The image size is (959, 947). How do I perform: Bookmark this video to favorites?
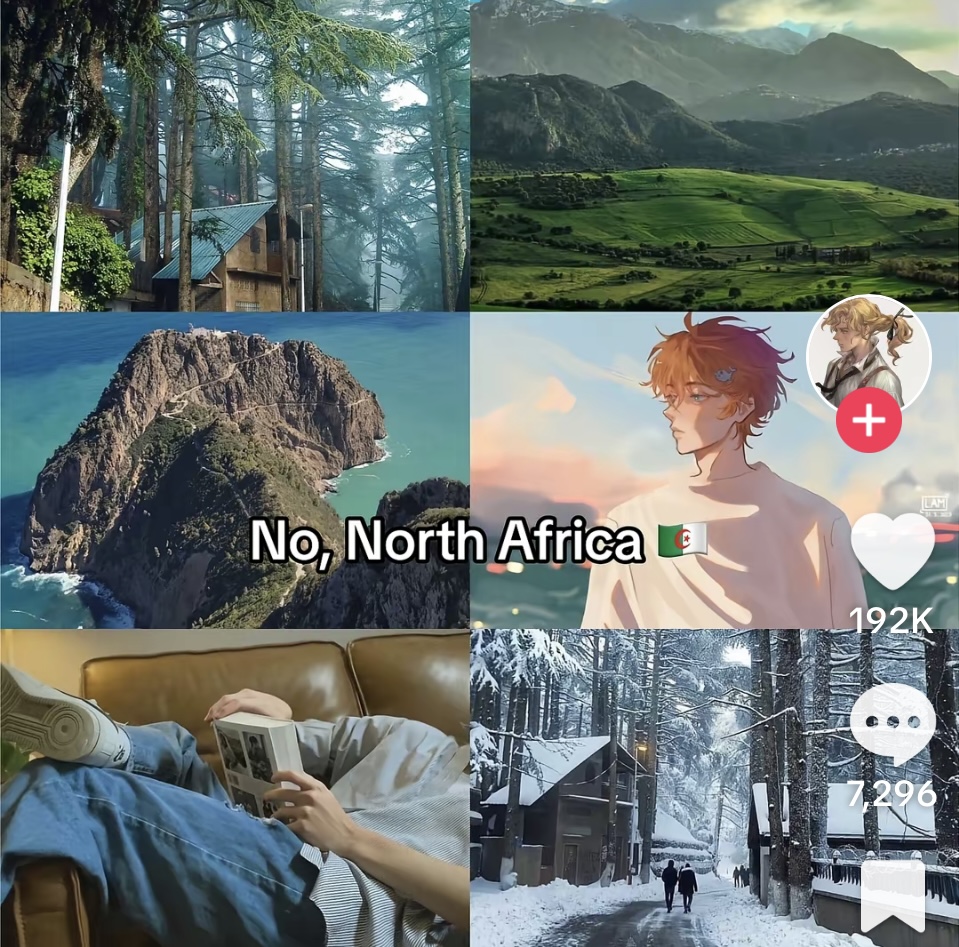pos(892,896)
